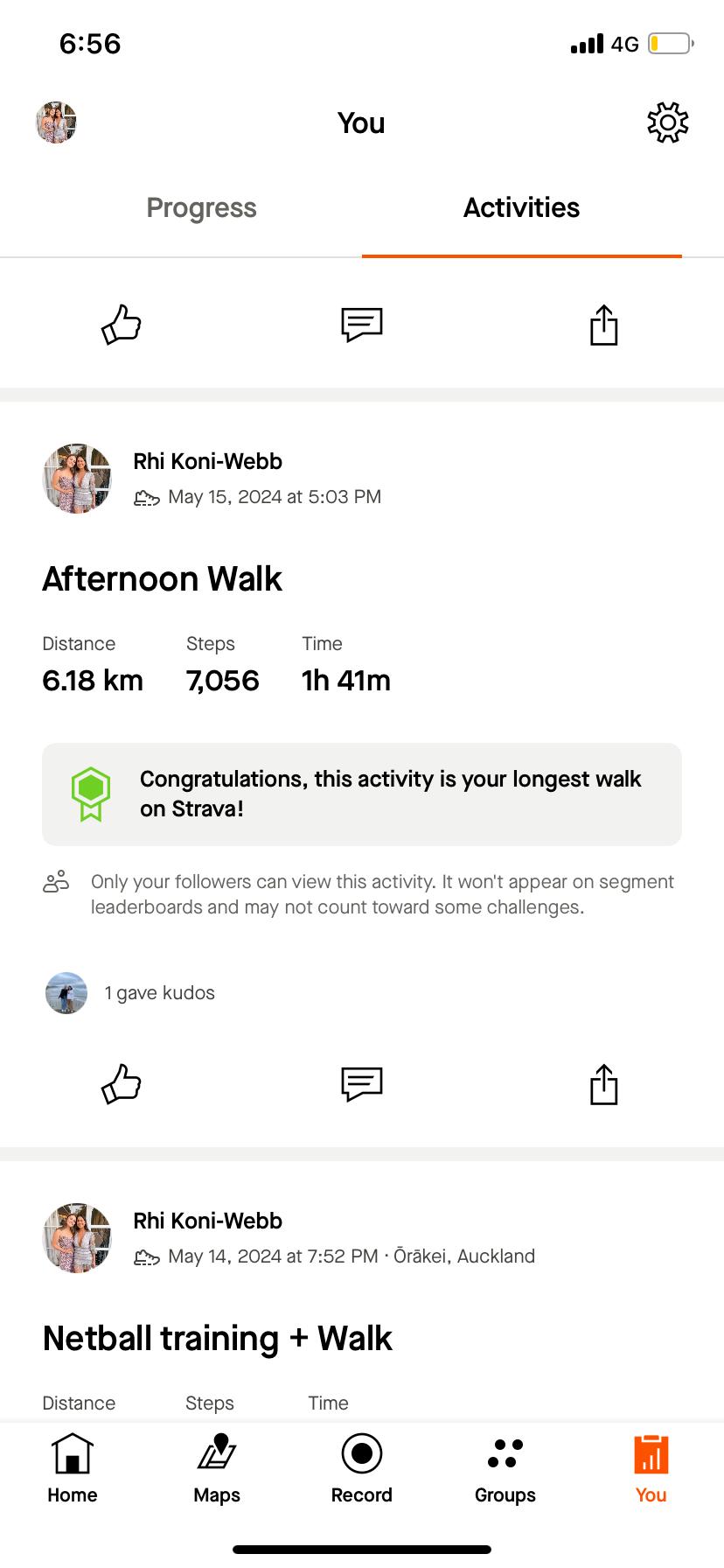Give kudos to the Afternoon Walk activity
This screenshot has width=724, height=1568.
122,1084
